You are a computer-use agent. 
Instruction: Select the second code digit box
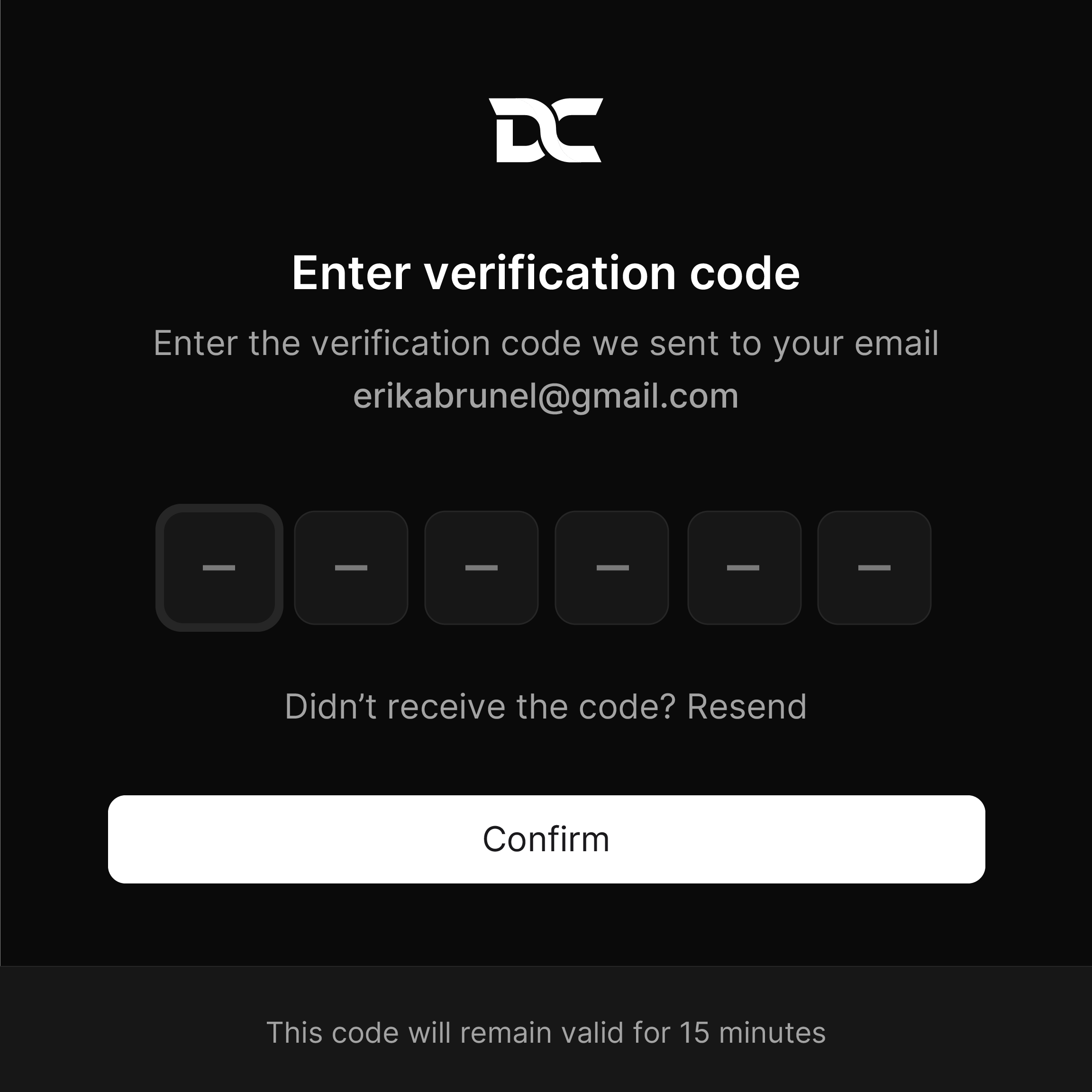click(351, 567)
